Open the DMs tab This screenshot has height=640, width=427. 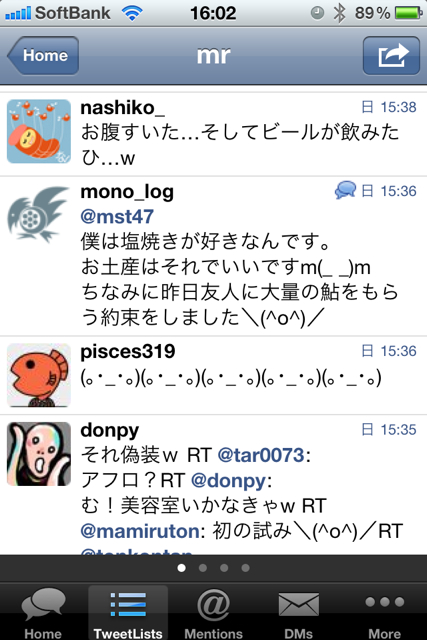[x=298, y=612]
